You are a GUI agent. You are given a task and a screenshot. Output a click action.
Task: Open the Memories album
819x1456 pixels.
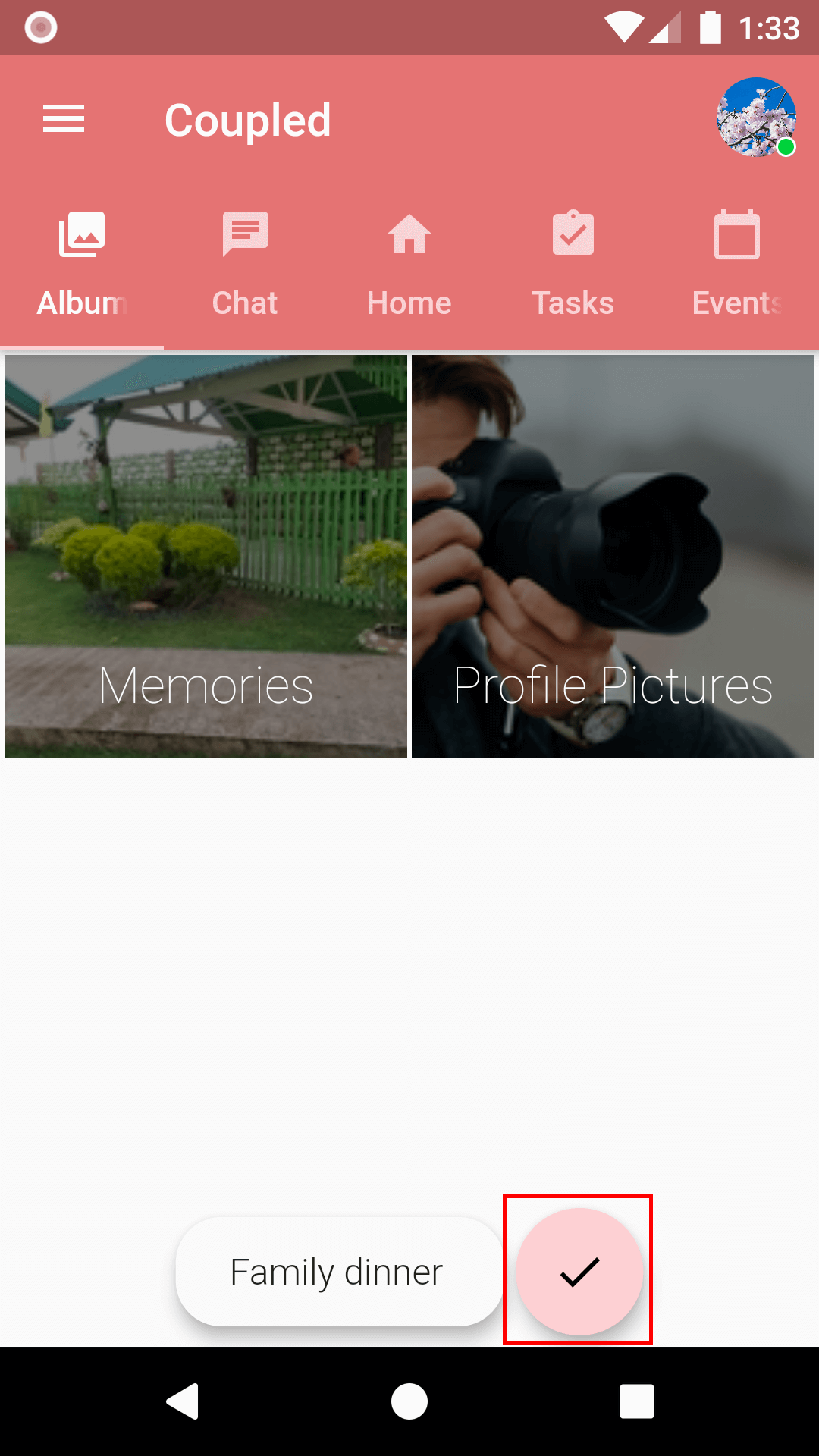[x=206, y=556]
